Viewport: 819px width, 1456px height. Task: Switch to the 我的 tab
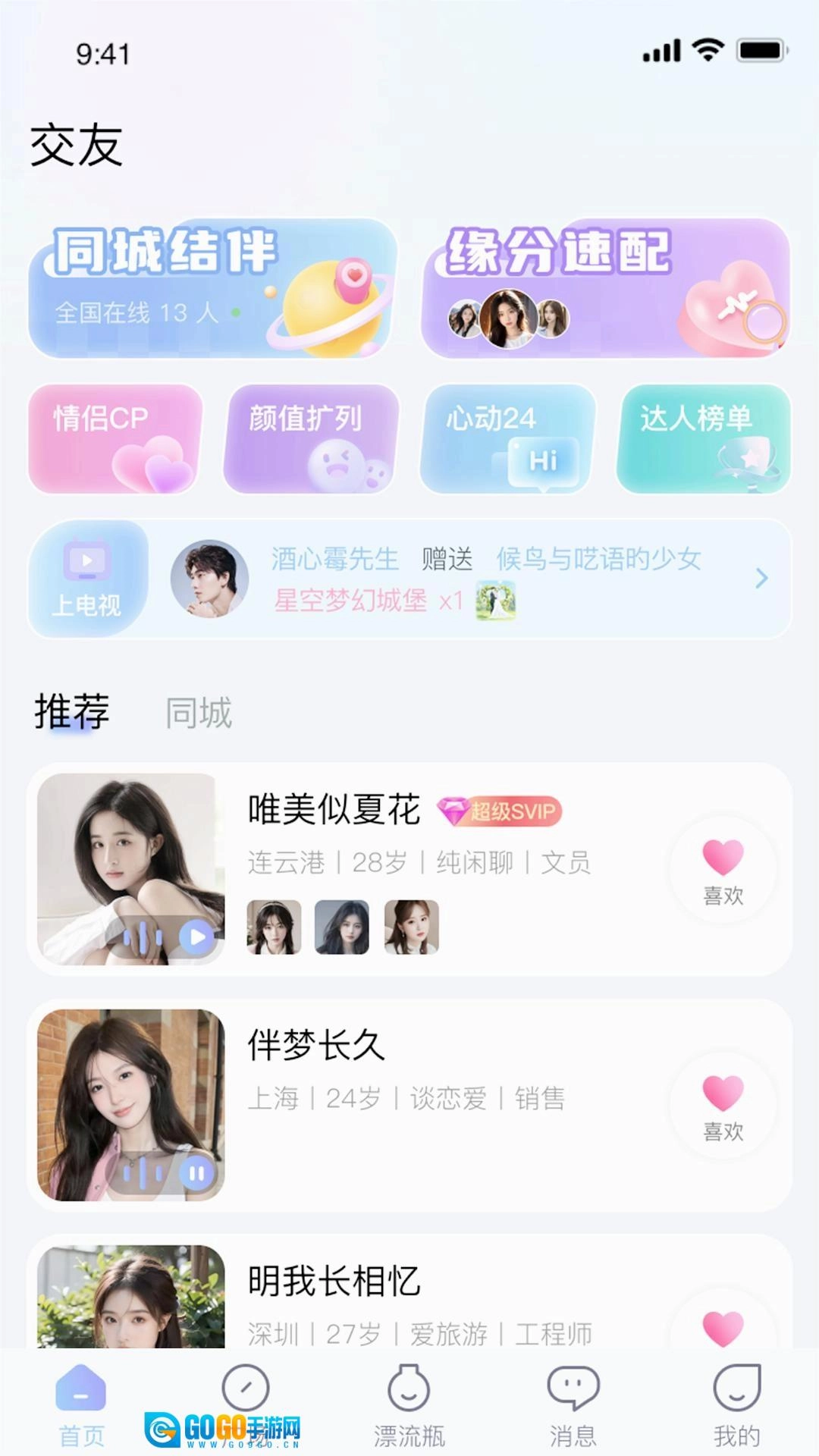click(736, 1403)
